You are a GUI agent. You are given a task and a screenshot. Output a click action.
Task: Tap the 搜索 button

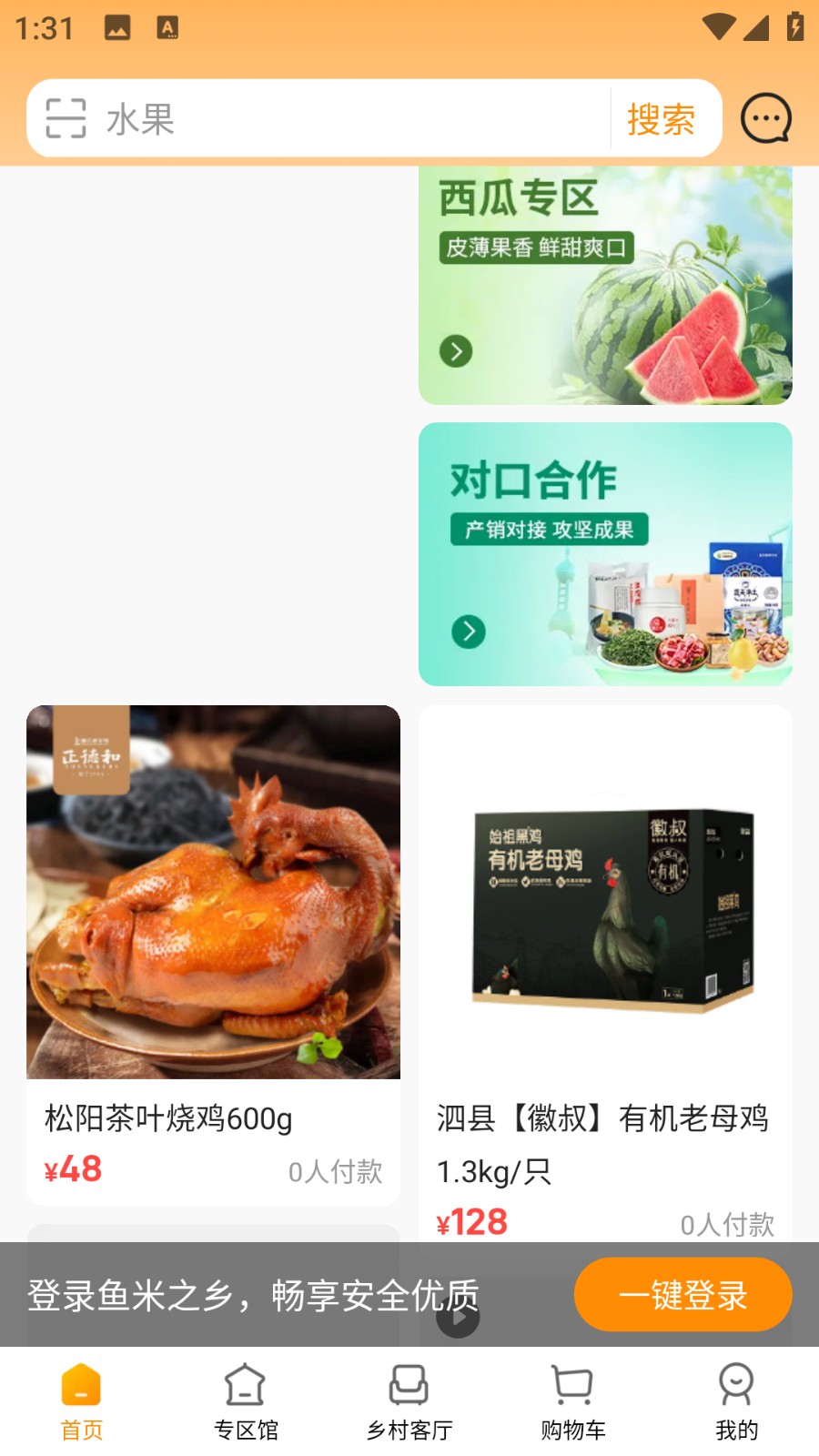(x=662, y=119)
